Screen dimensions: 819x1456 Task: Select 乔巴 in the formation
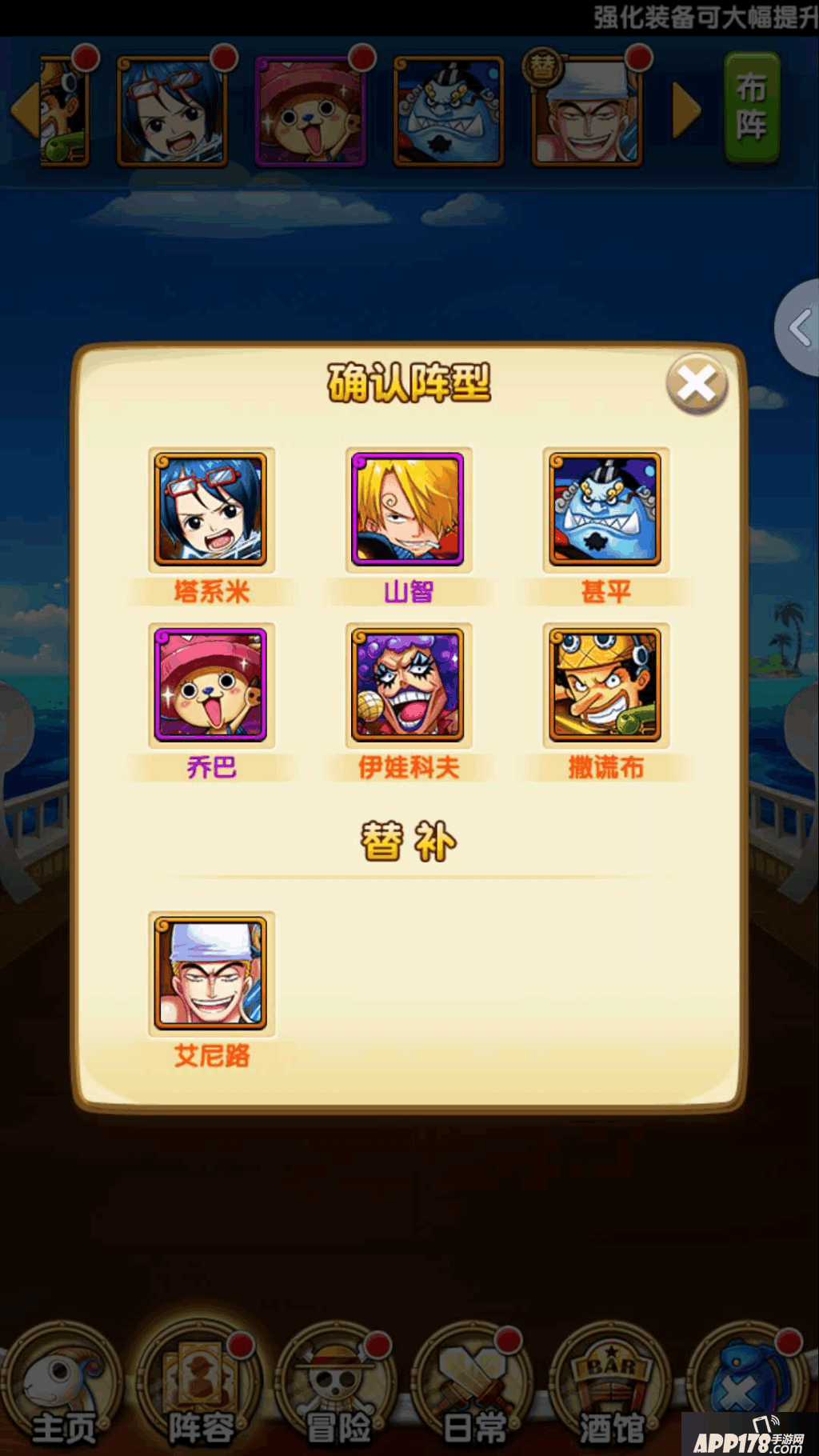click(211, 685)
